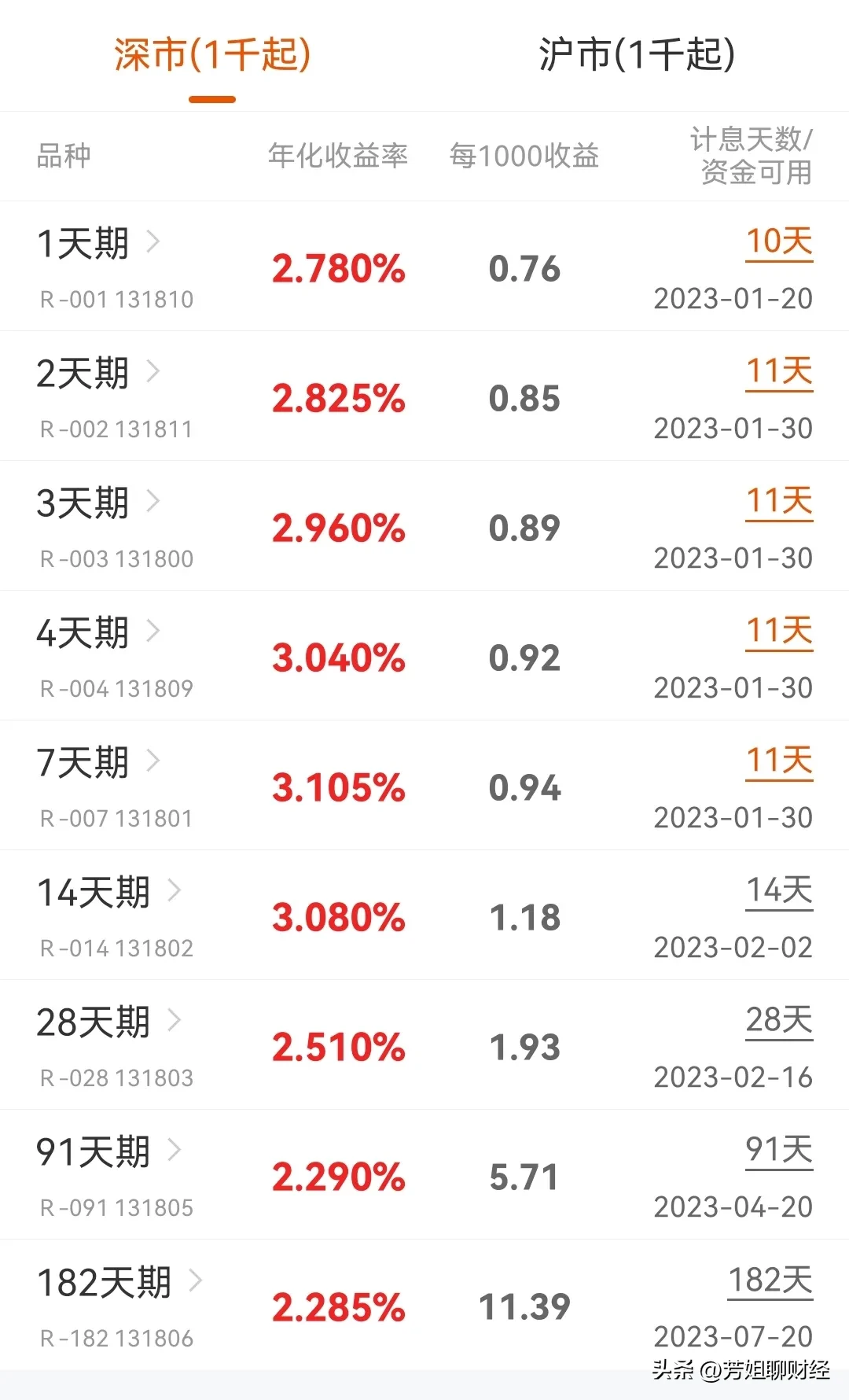Screen dimensions: 849x1400
Task: Select the 182天期 R-182 product
Action: coord(119,1283)
